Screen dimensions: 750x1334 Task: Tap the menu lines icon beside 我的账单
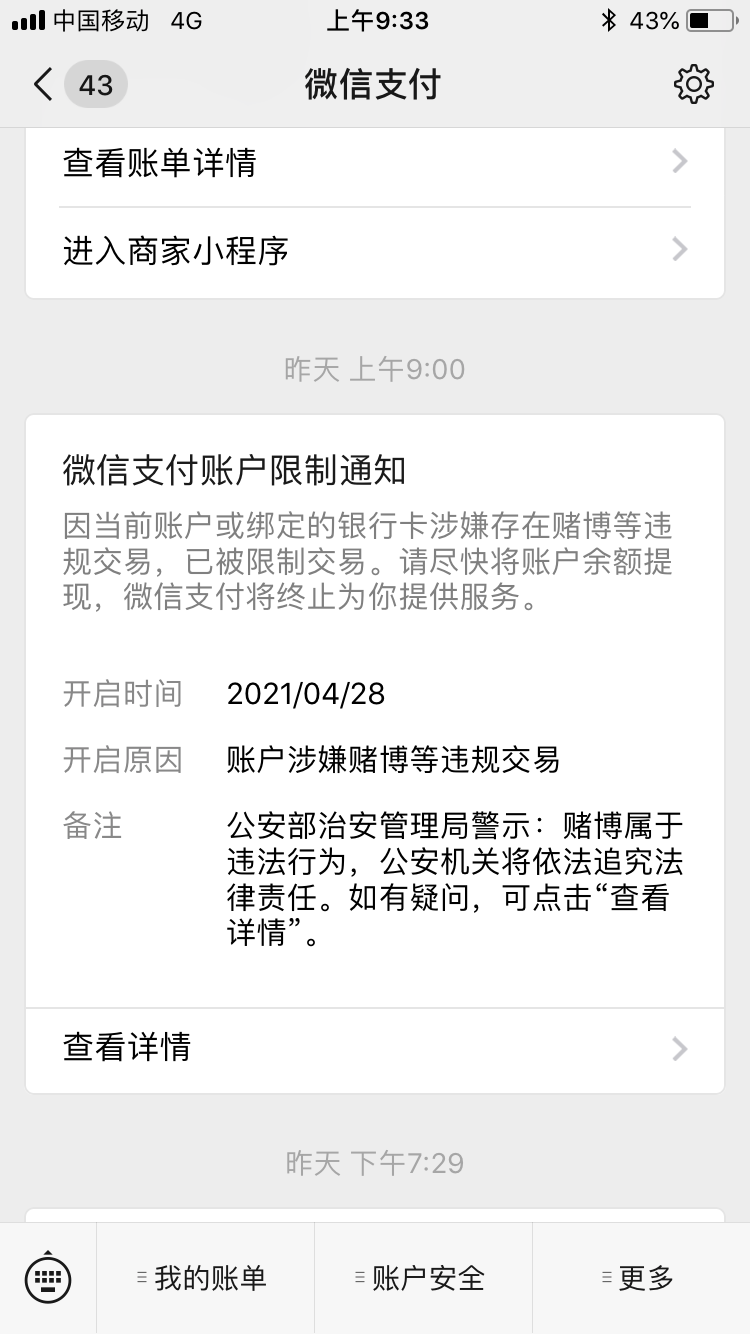[x=138, y=1277]
